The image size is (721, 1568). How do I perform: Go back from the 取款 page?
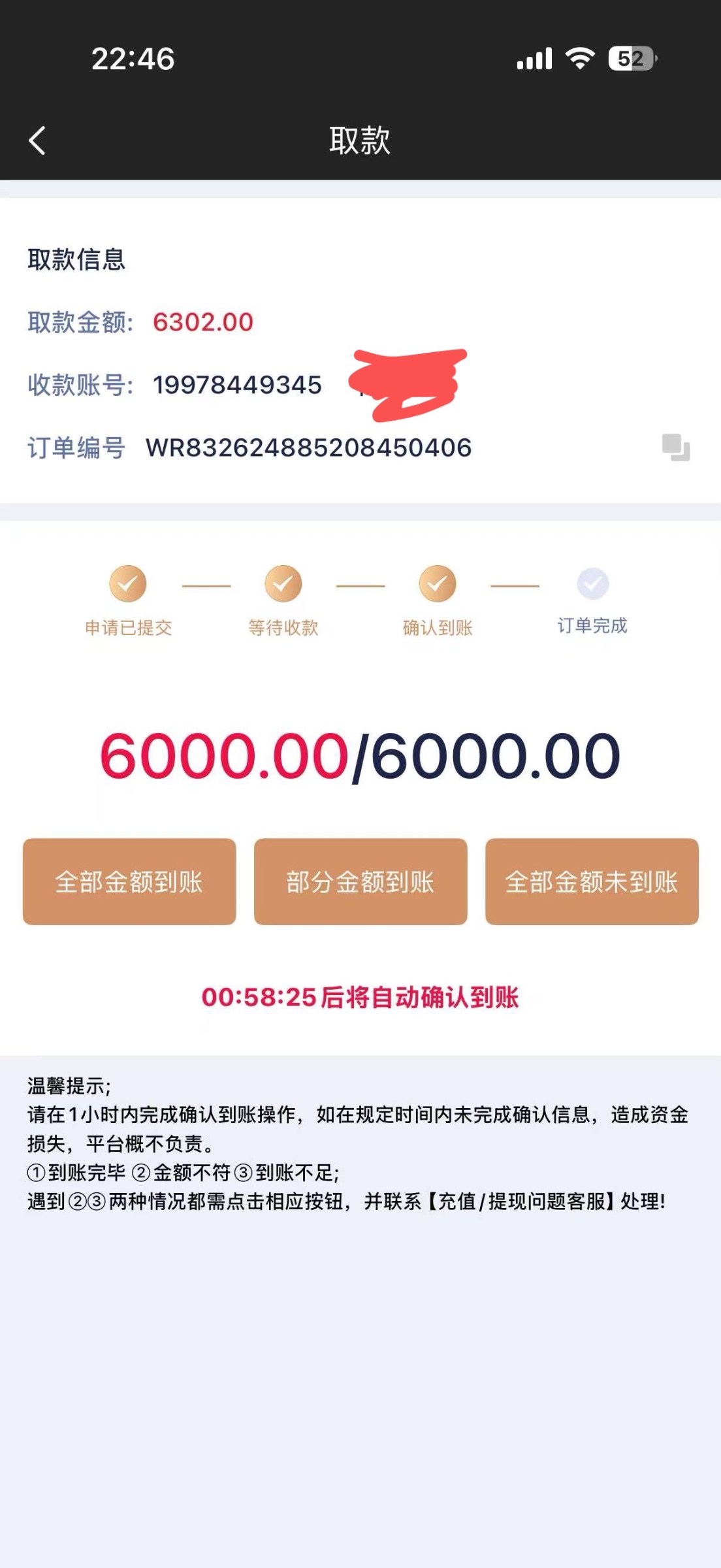[x=37, y=140]
